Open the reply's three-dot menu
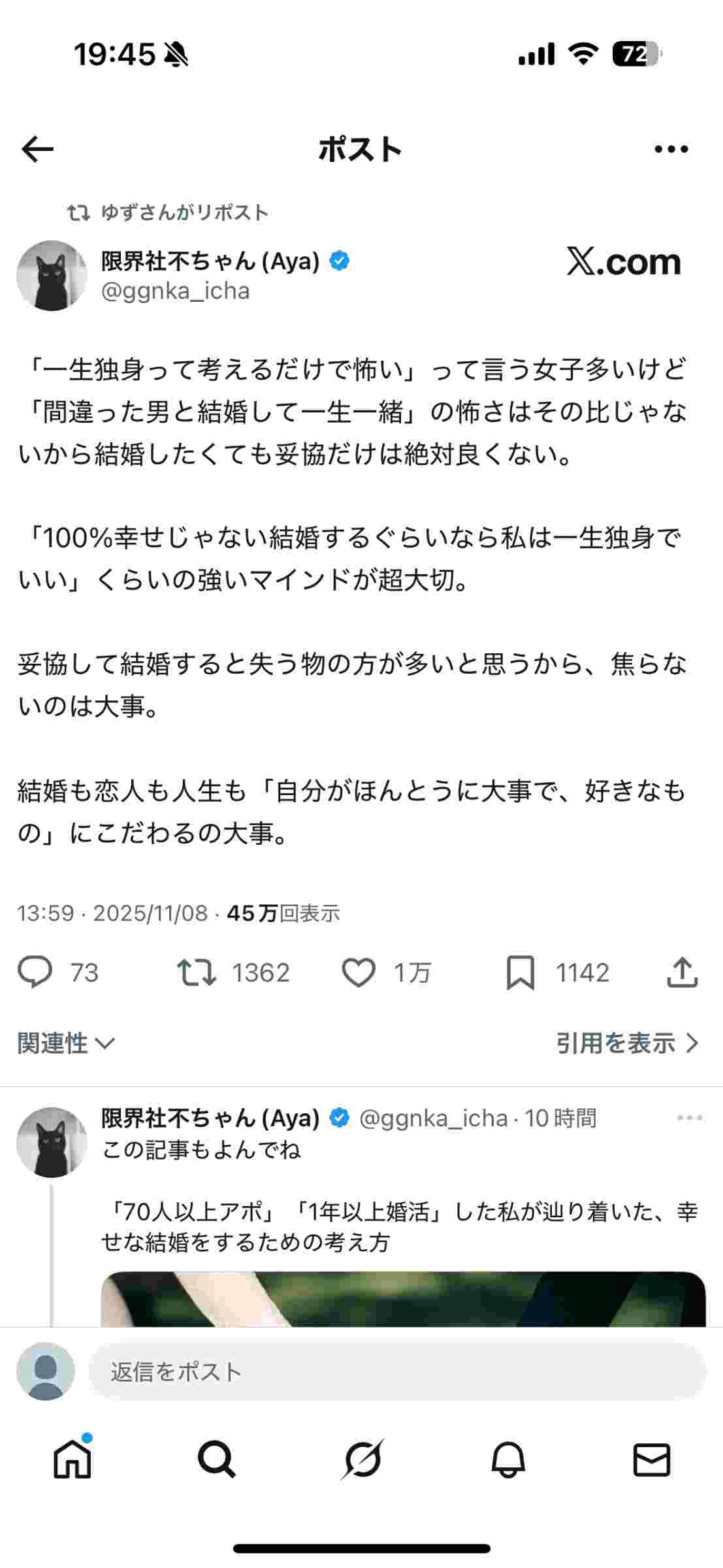The height and width of the screenshot is (1568, 723). coord(689,1118)
